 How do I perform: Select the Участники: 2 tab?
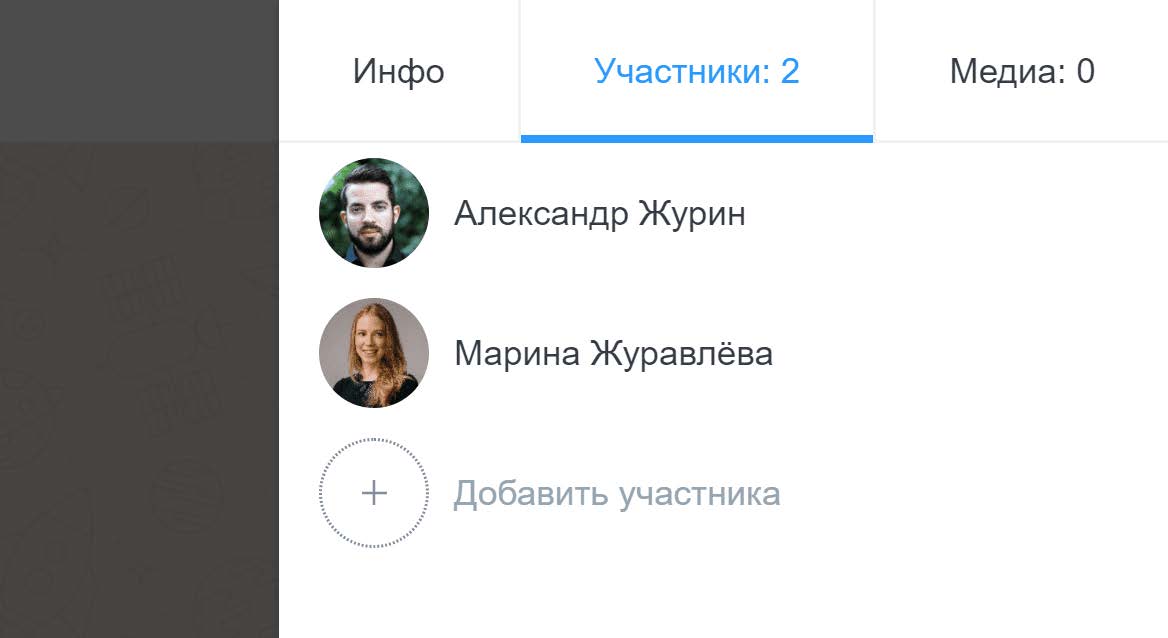[x=697, y=72]
